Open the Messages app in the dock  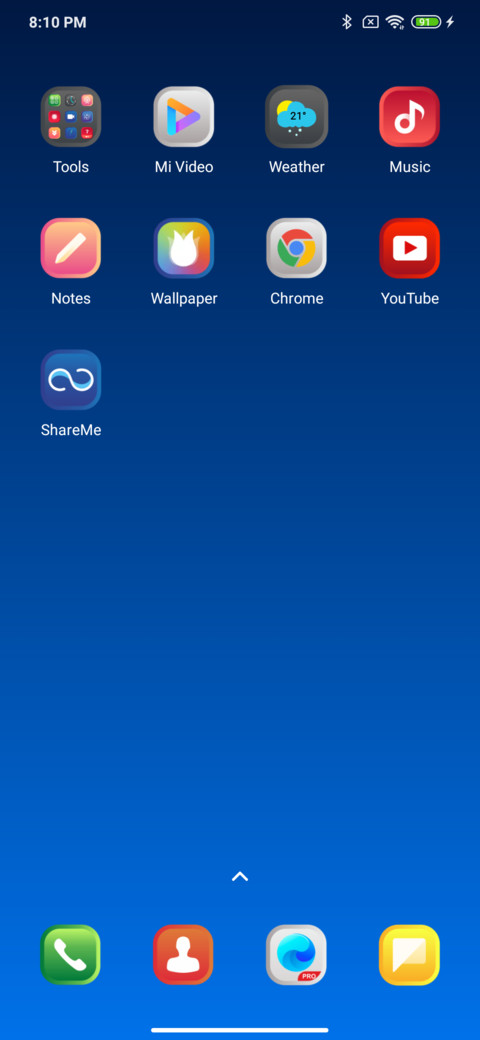409,955
